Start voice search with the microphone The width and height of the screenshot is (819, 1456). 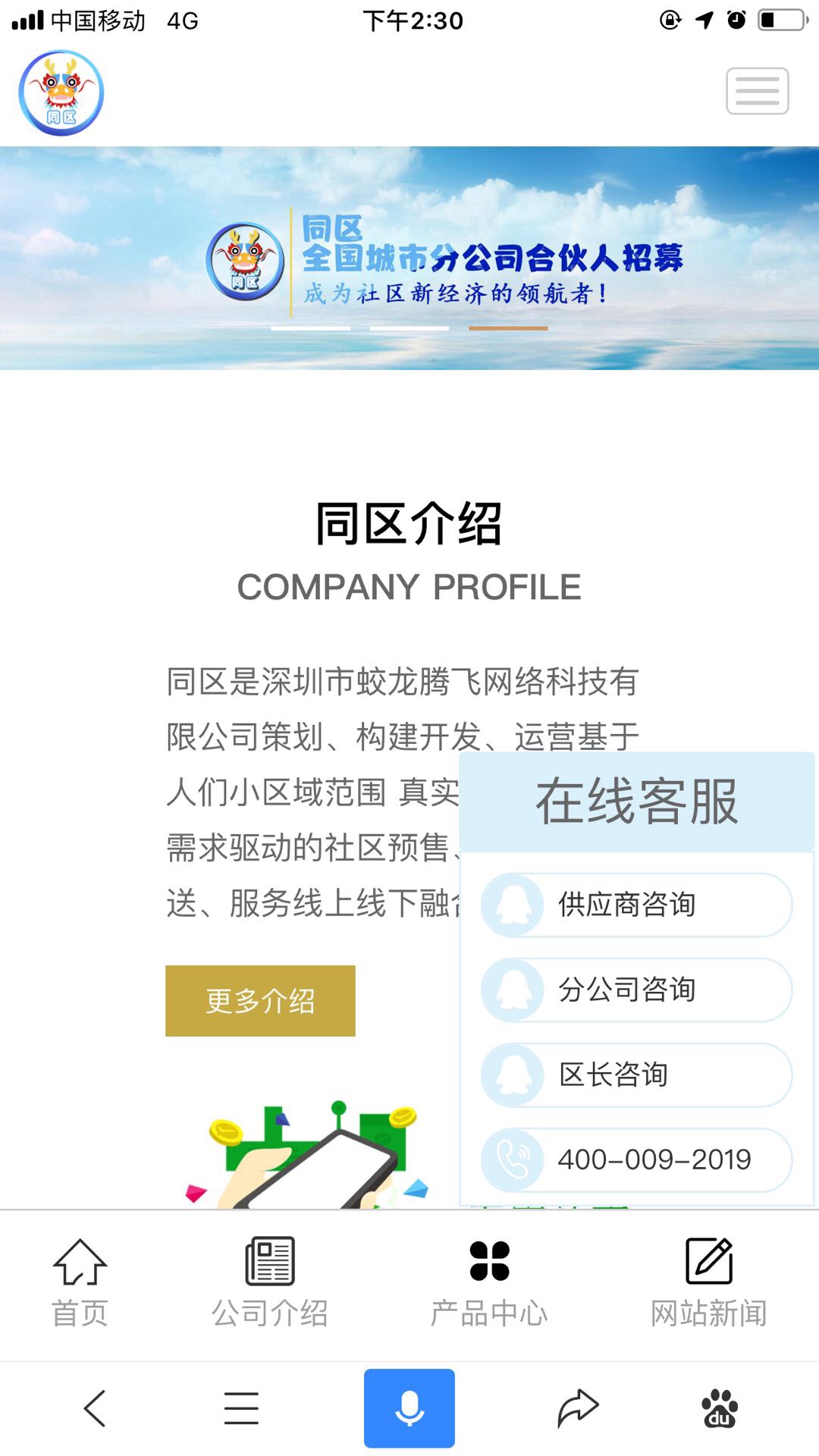pyautogui.click(x=409, y=1408)
